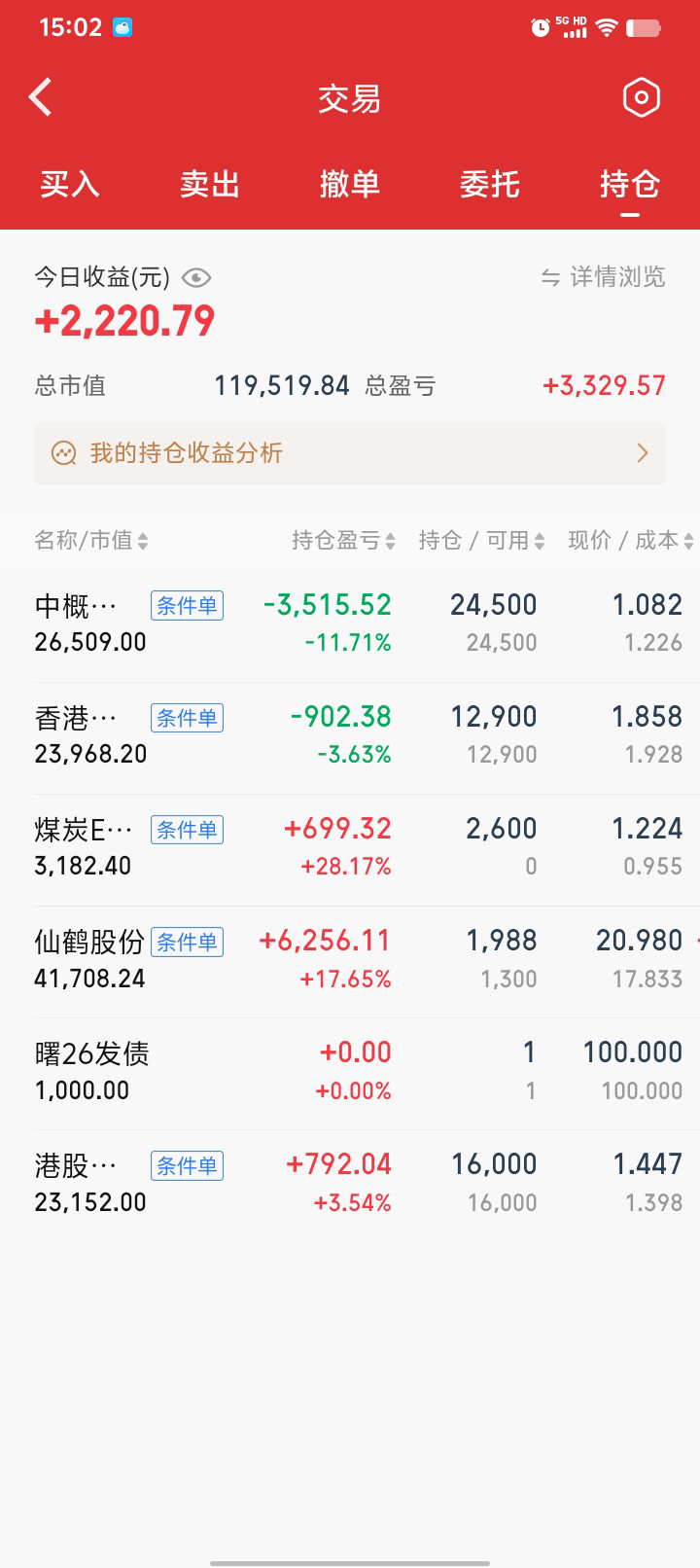Sort by 持仓 / 可用 column

tap(481, 541)
